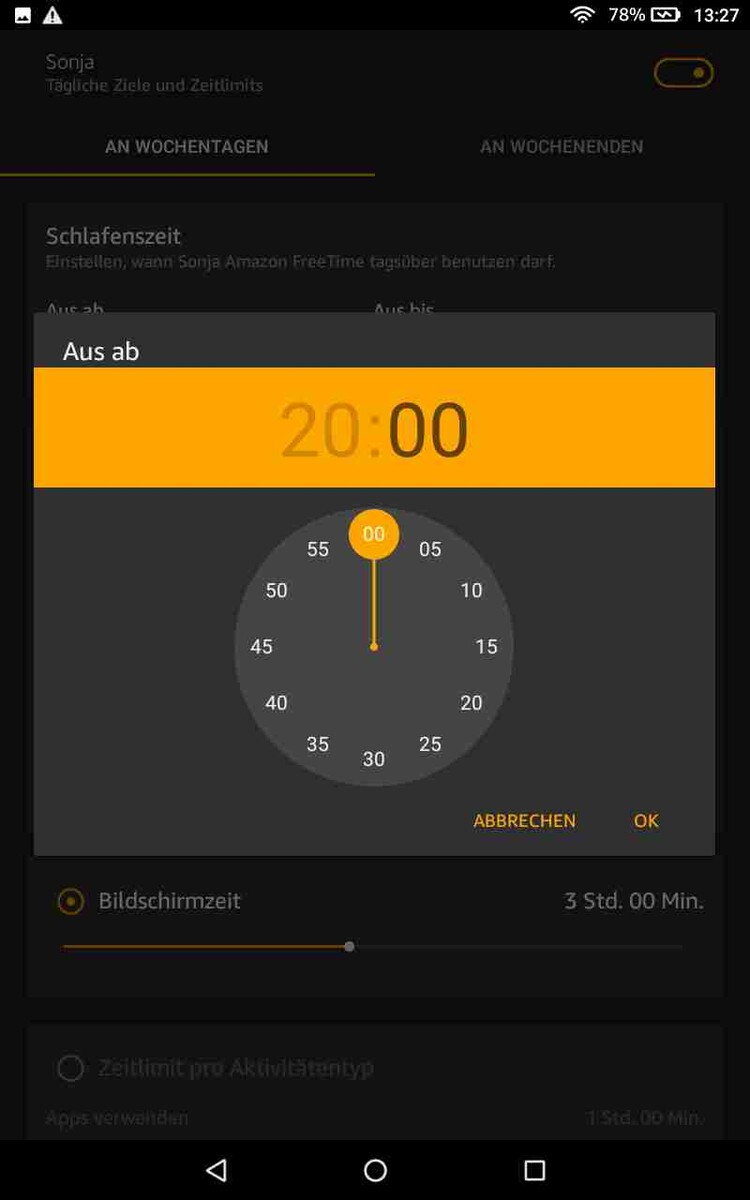Set minutes to 20 on the dial
The width and height of the screenshot is (750, 1200).
[471, 703]
